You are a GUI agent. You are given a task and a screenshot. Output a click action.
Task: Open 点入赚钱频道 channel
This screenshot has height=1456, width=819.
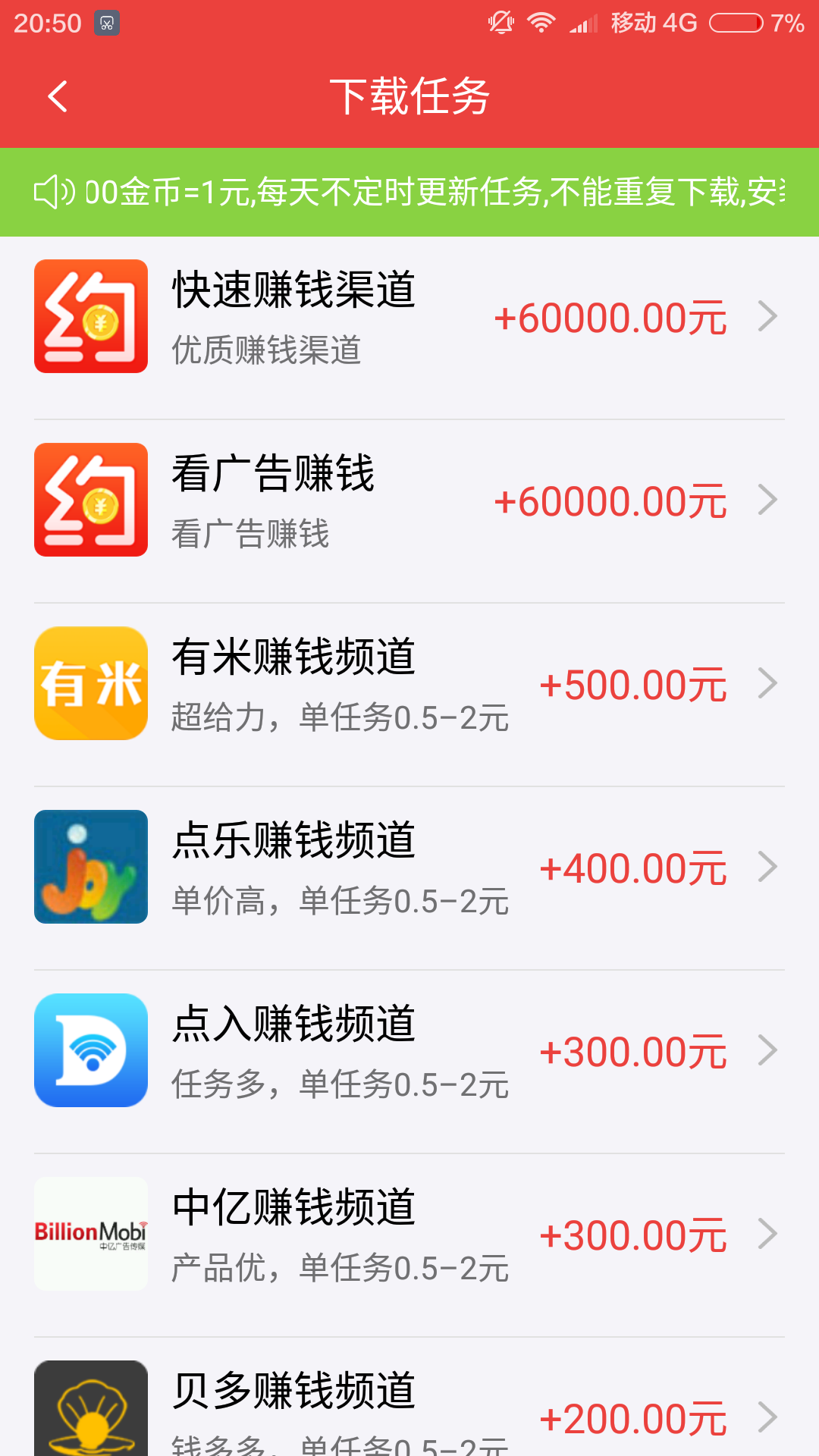click(x=409, y=1062)
